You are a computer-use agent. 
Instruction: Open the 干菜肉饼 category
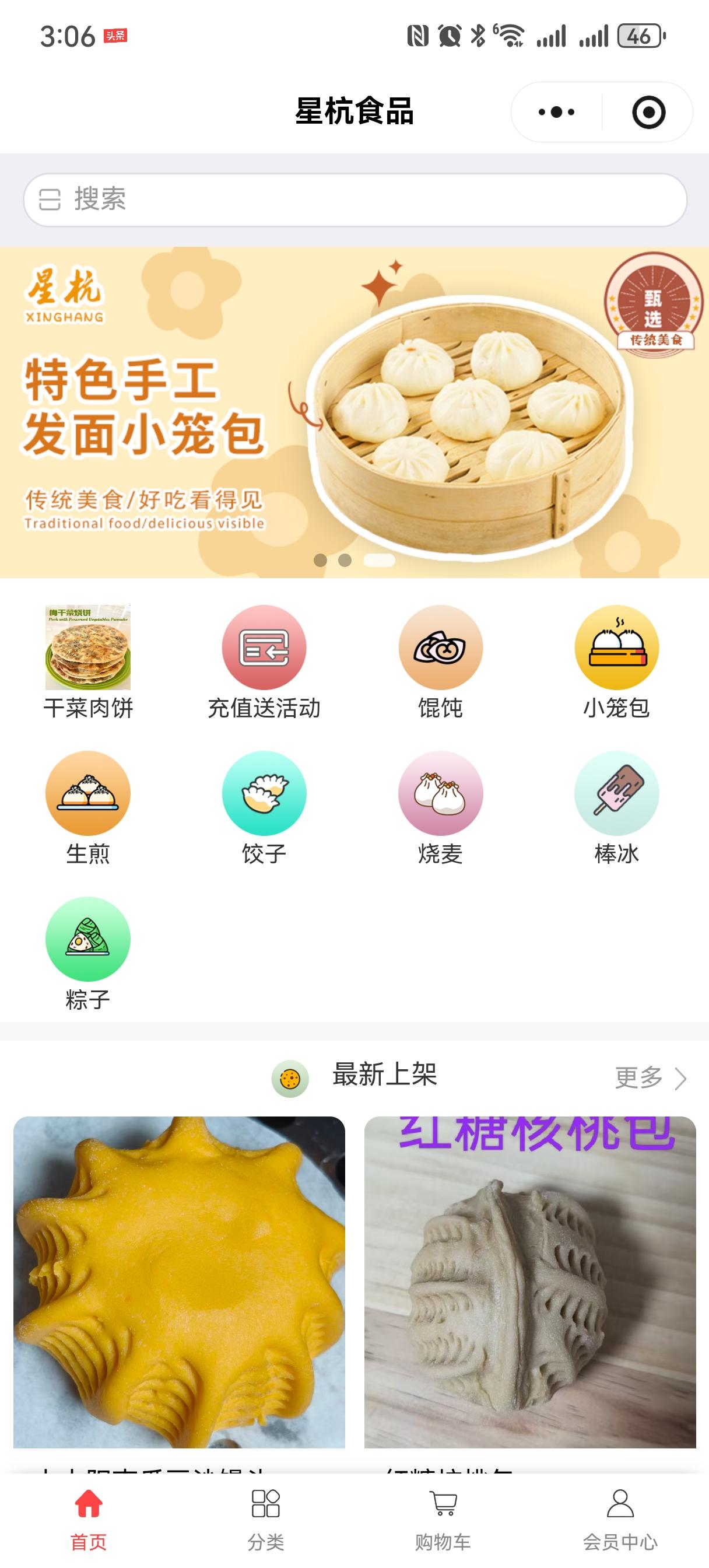88,661
